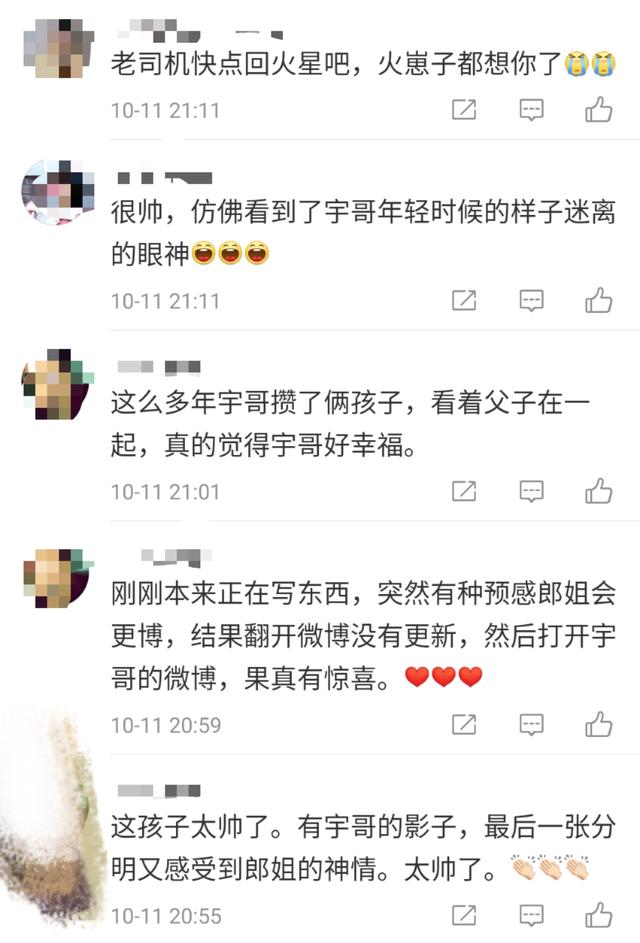Repost the 老司机快点回火星吧 comment
640x943 pixels.
point(464,109)
